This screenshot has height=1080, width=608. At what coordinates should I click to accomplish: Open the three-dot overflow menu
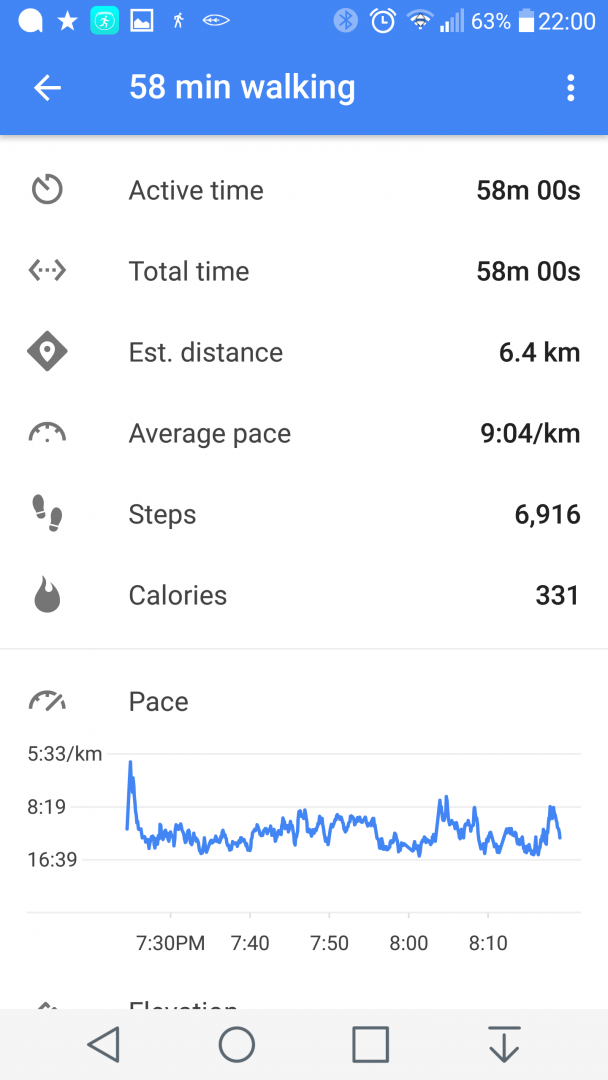click(570, 88)
